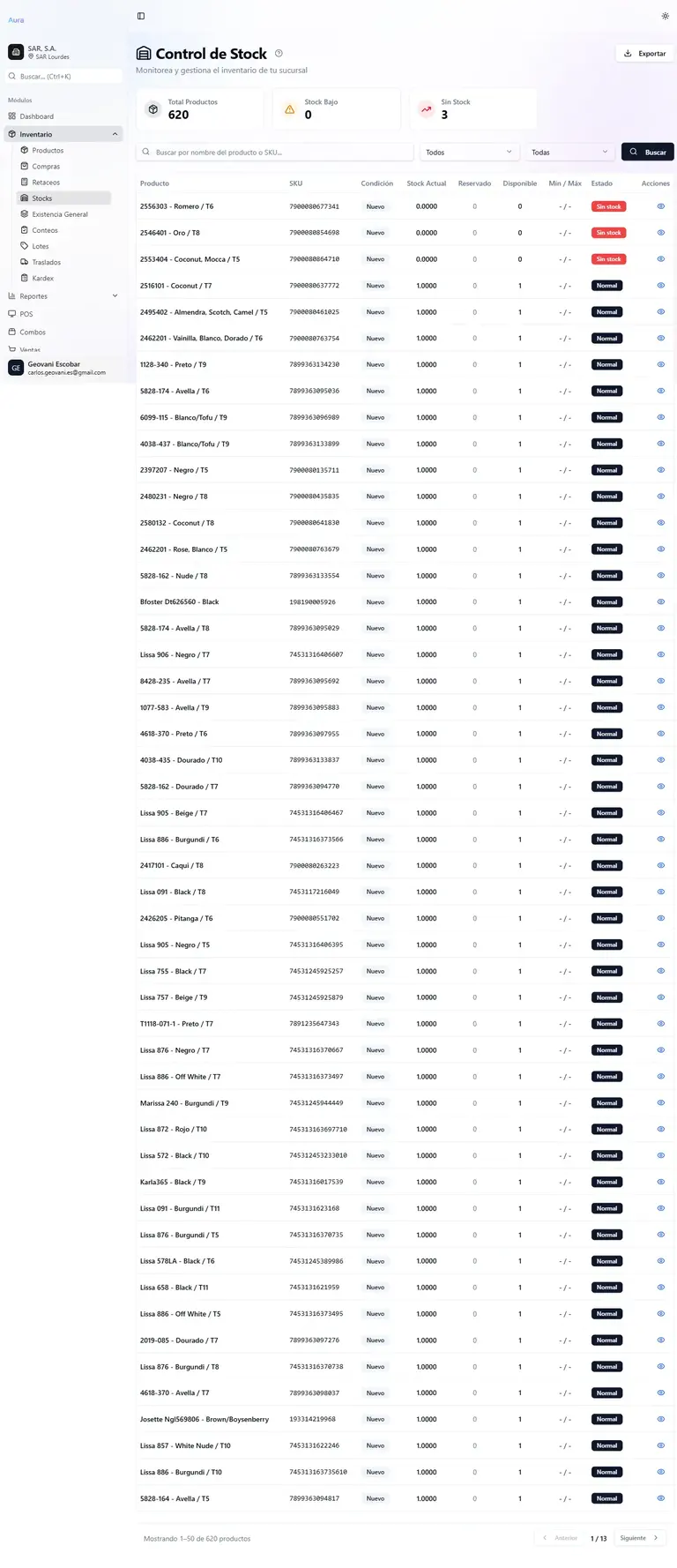The height and width of the screenshot is (1568, 677).
Task: Open the Compras section
Action: [46, 167]
